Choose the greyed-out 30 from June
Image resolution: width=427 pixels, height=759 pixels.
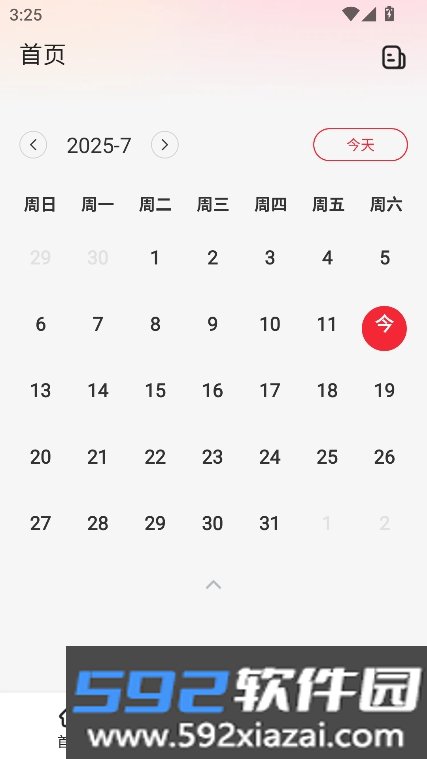[x=98, y=258]
